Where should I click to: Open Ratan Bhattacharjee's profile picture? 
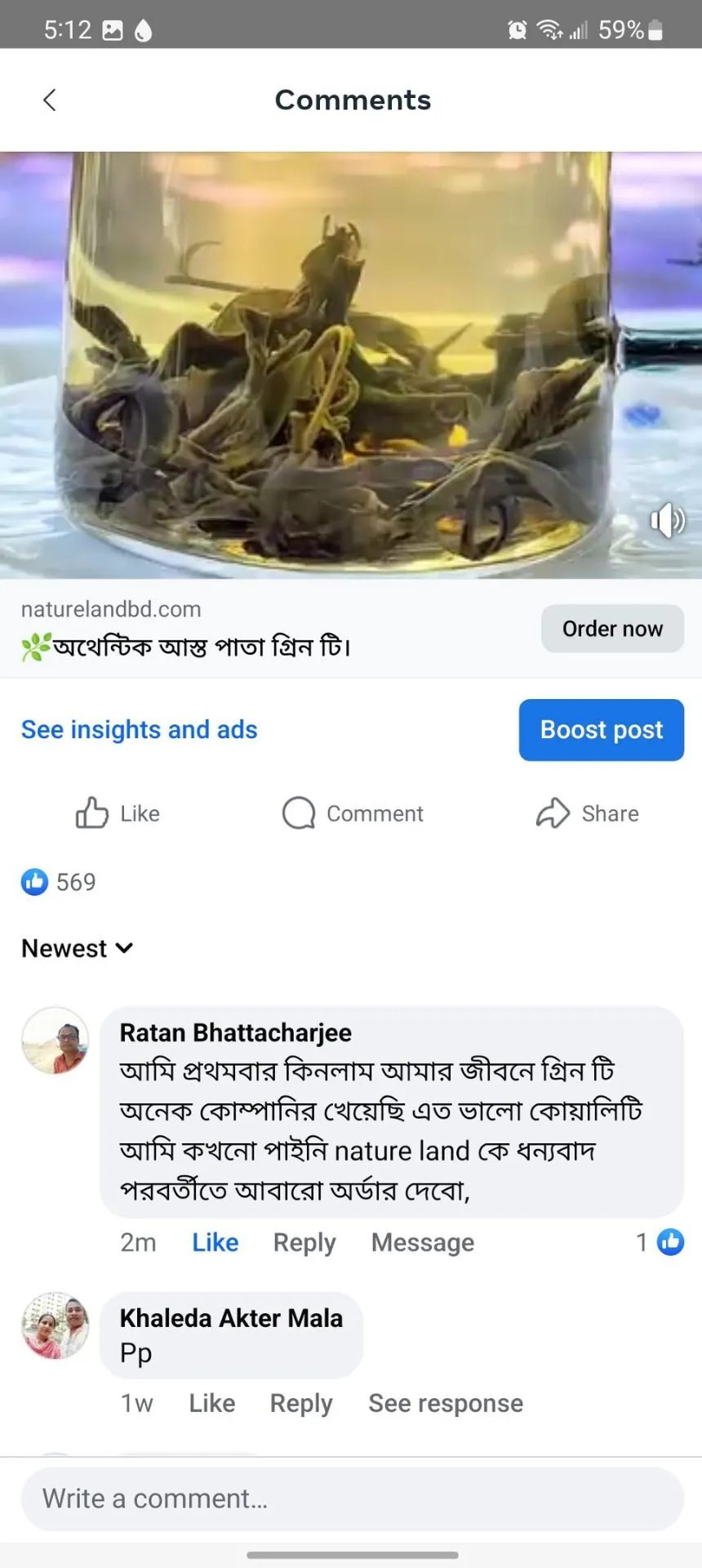tap(56, 1040)
